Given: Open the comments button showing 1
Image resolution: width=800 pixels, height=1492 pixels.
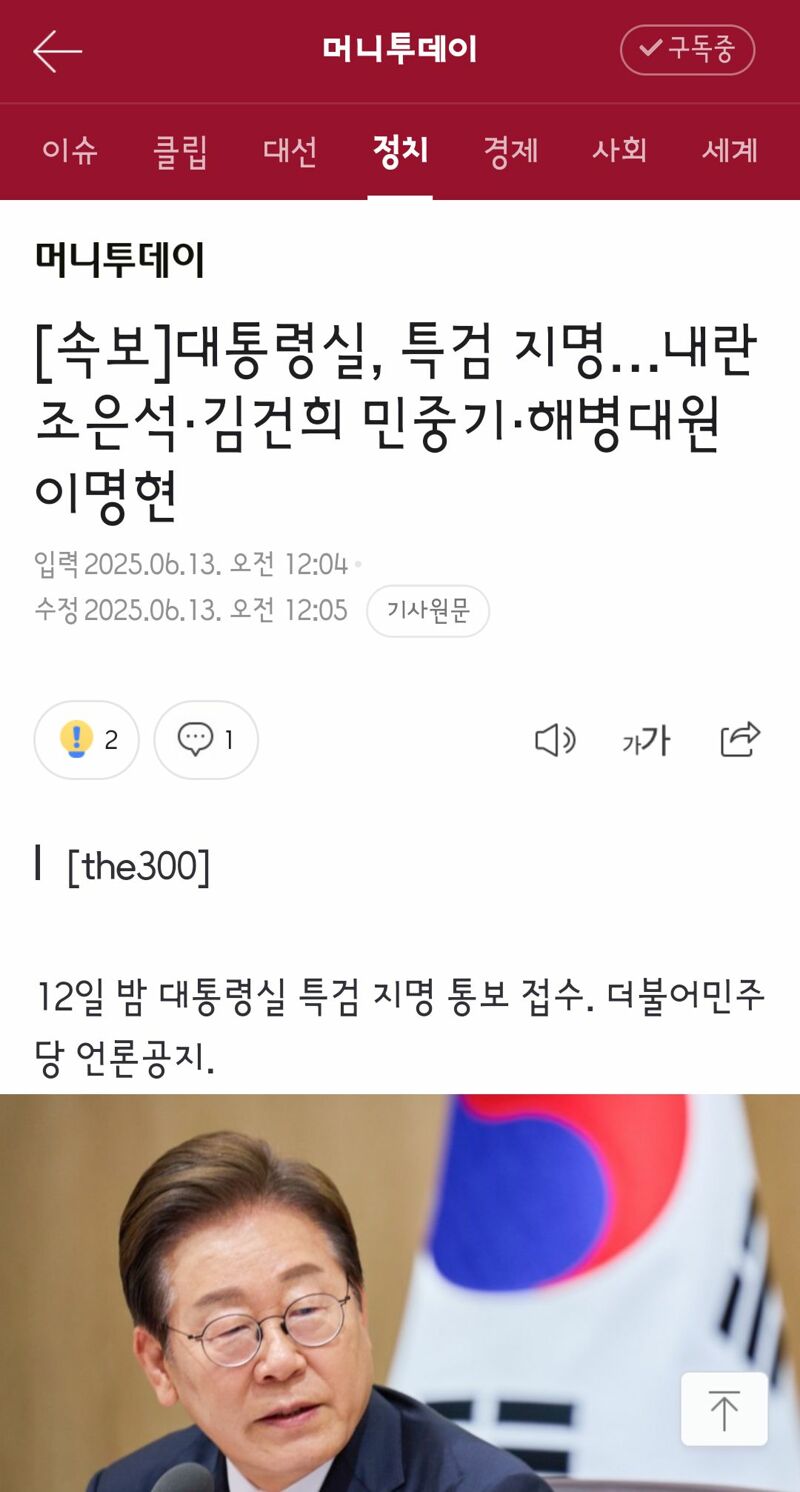Looking at the screenshot, I should tap(206, 740).
